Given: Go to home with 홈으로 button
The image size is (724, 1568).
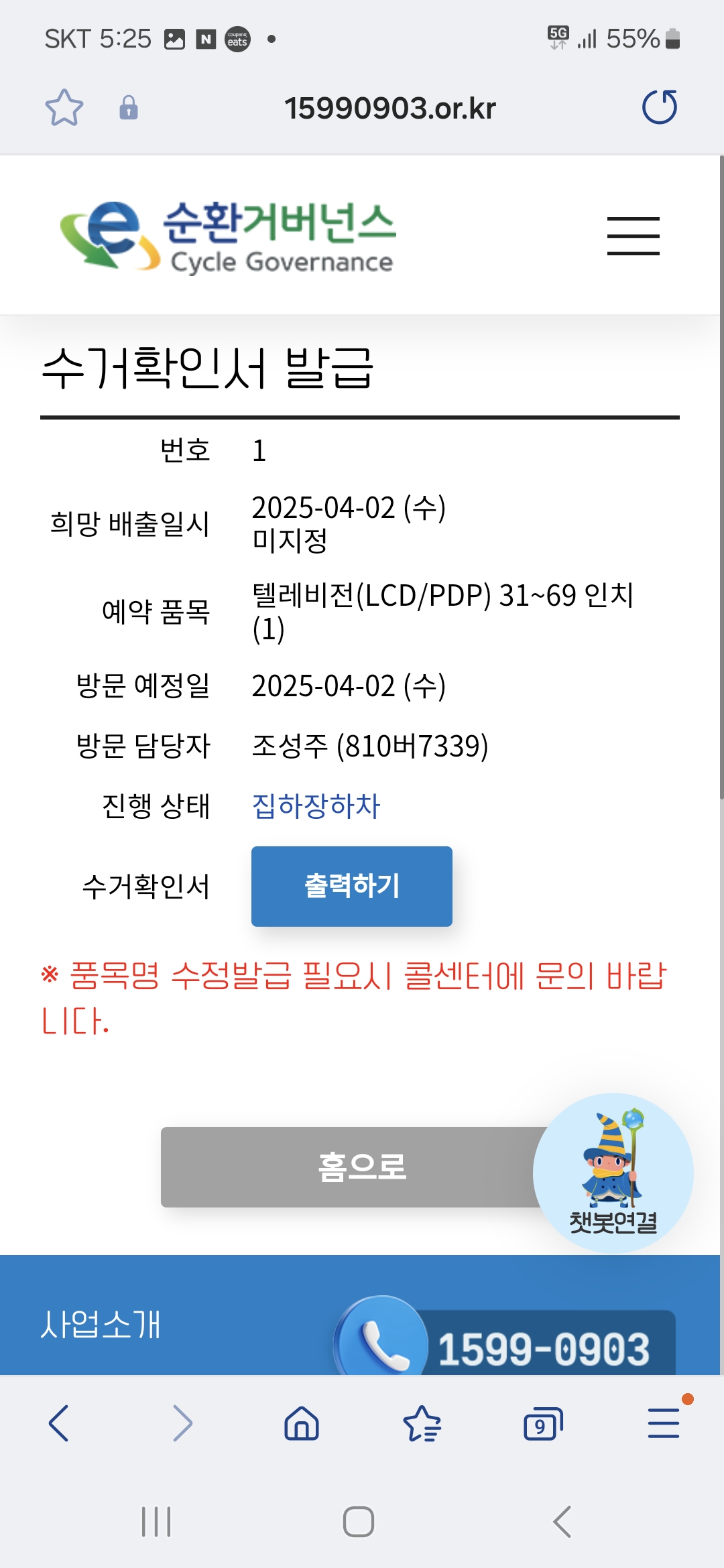Looking at the screenshot, I should [362, 1167].
